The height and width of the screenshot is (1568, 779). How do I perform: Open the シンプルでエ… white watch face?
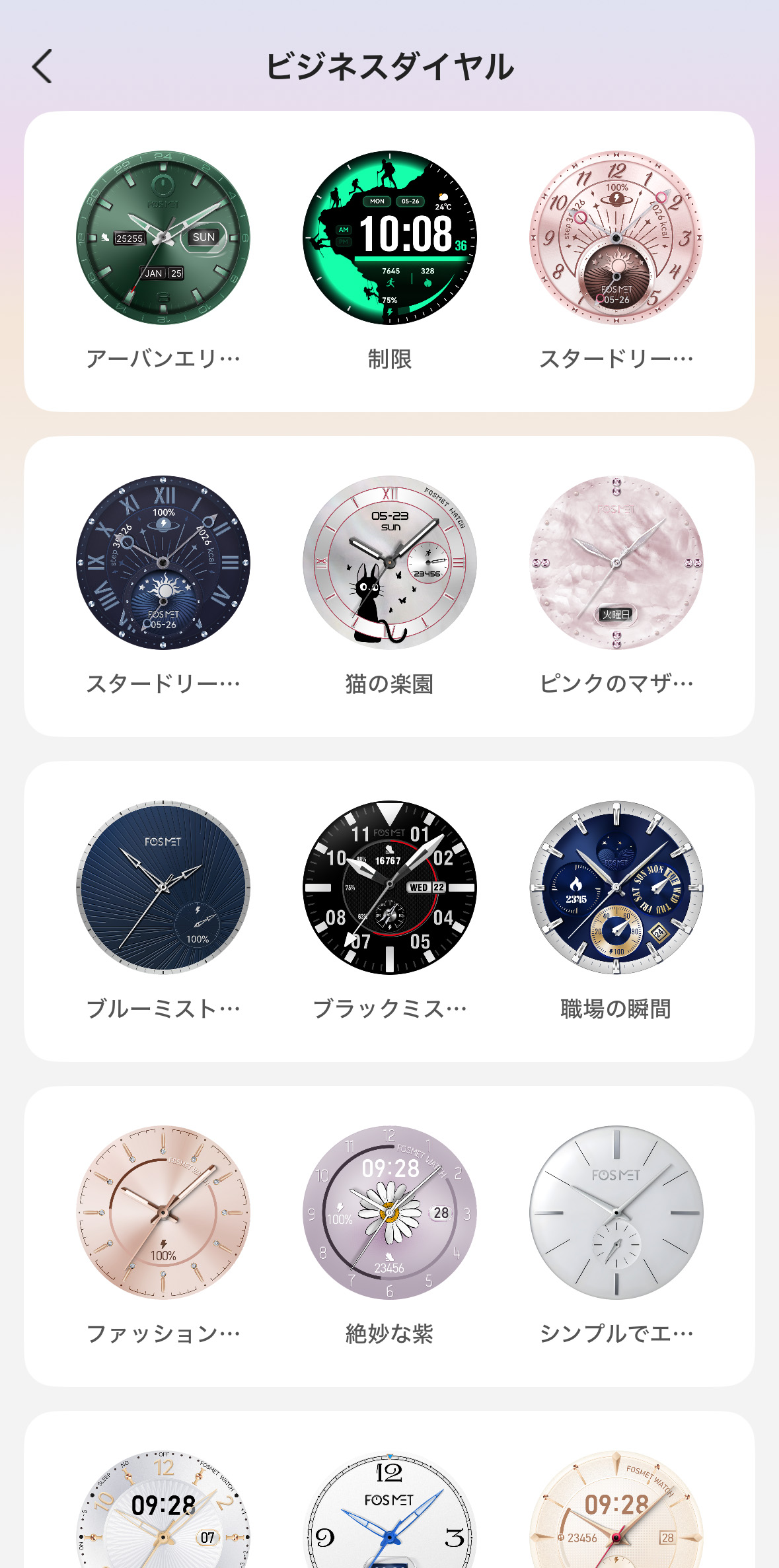tap(616, 1213)
